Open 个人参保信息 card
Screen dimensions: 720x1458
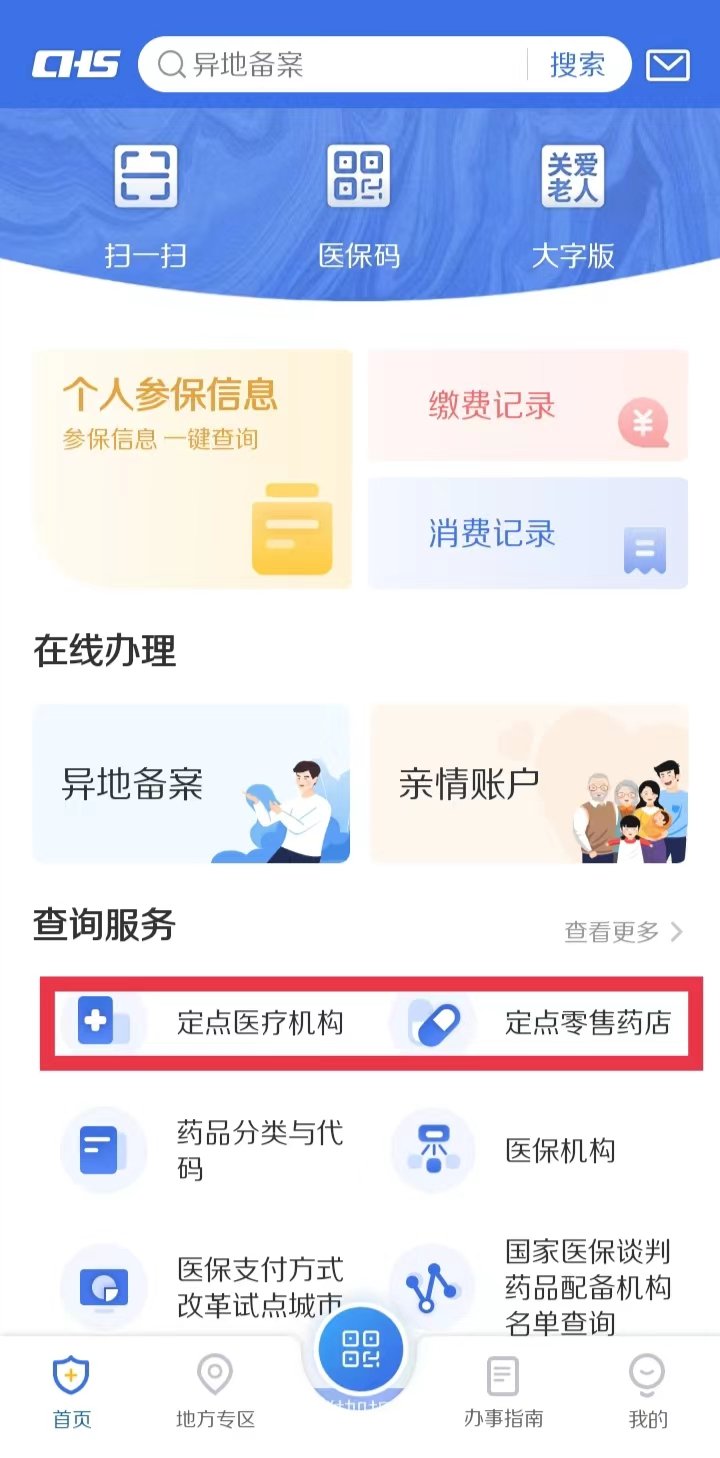[x=193, y=468]
